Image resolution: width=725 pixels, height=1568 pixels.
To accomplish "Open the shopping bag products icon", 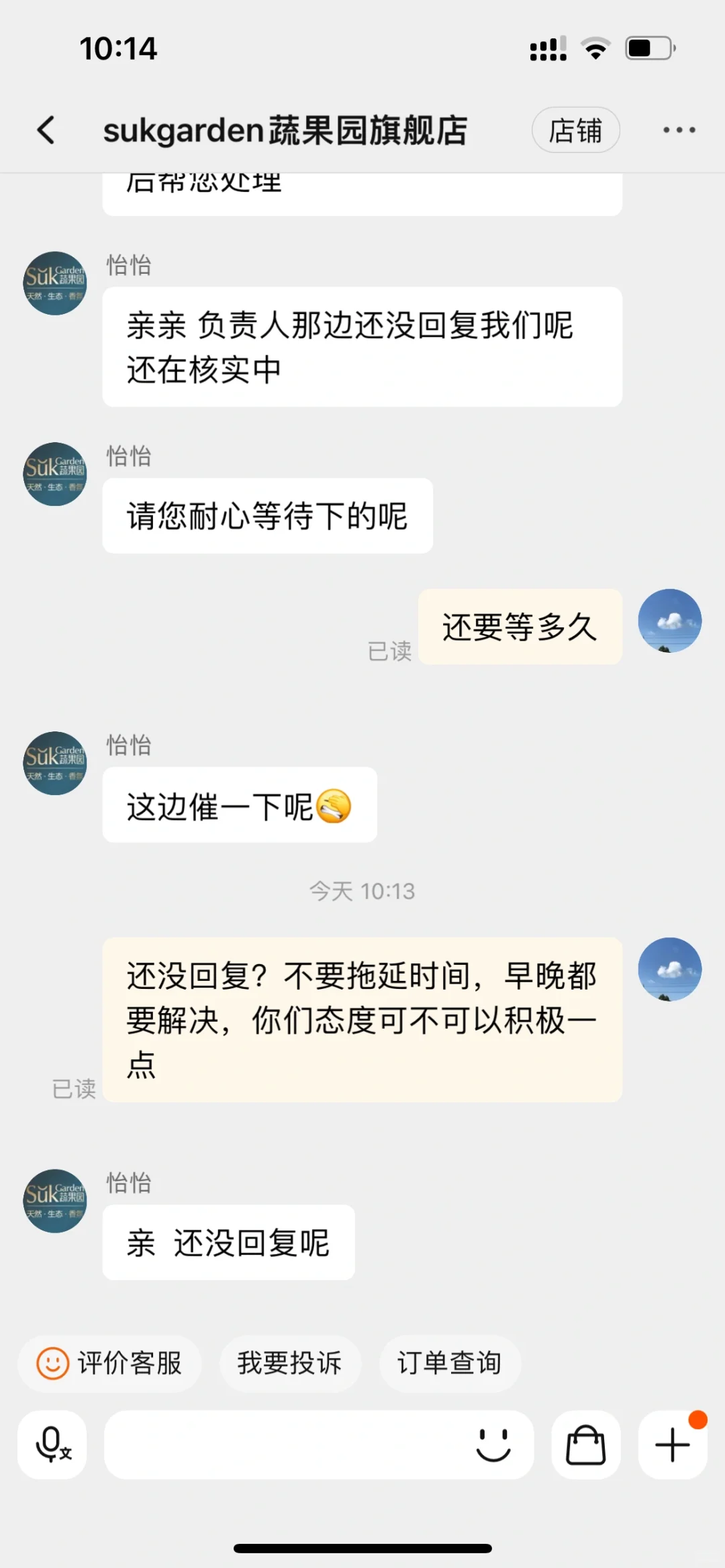I will coord(585,1445).
